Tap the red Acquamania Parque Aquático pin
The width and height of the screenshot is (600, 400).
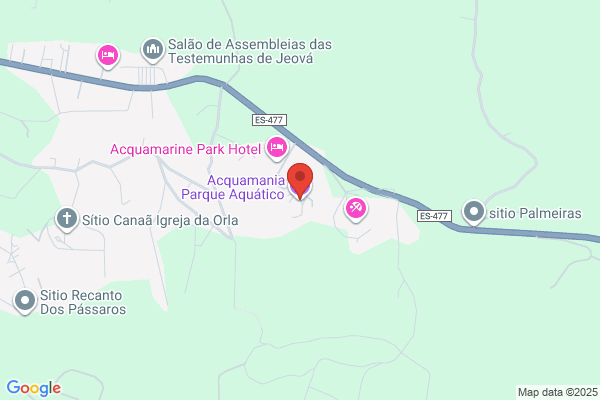point(300,180)
